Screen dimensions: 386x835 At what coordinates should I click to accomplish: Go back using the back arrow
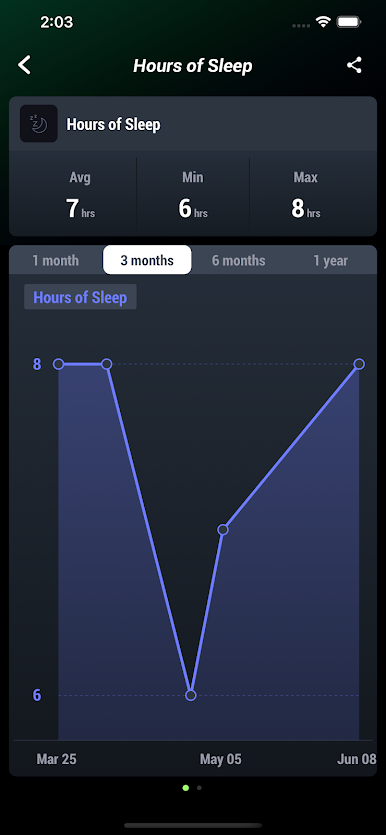[24, 66]
